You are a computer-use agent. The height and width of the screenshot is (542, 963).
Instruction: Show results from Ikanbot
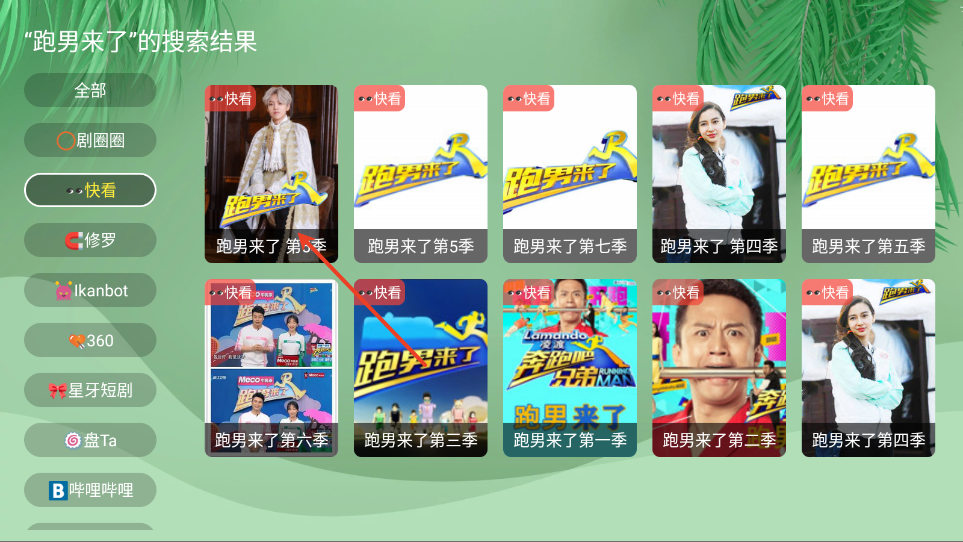click(x=90, y=290)
